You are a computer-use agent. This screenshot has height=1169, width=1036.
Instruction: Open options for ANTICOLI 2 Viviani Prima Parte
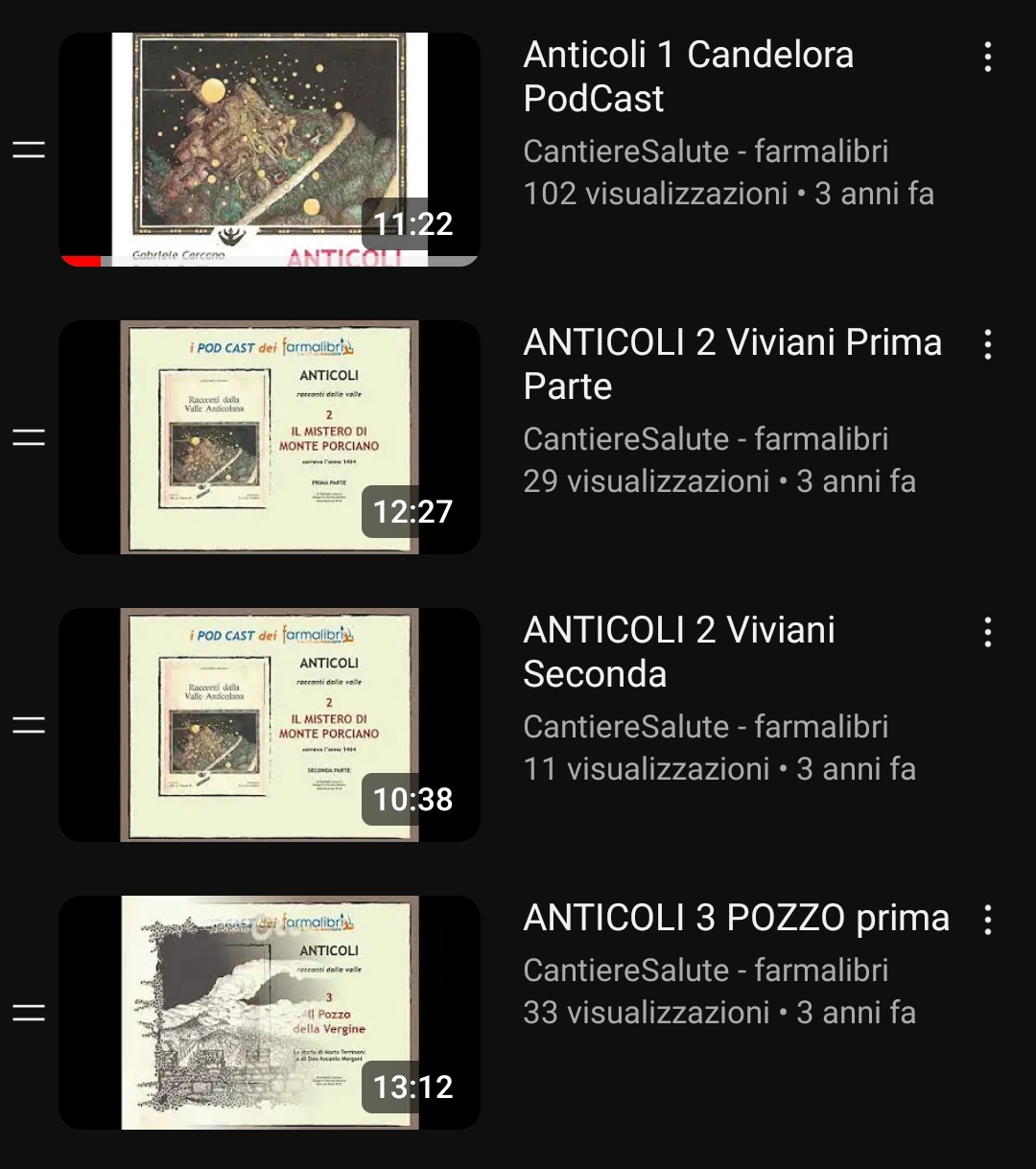(x=987, y=345)
